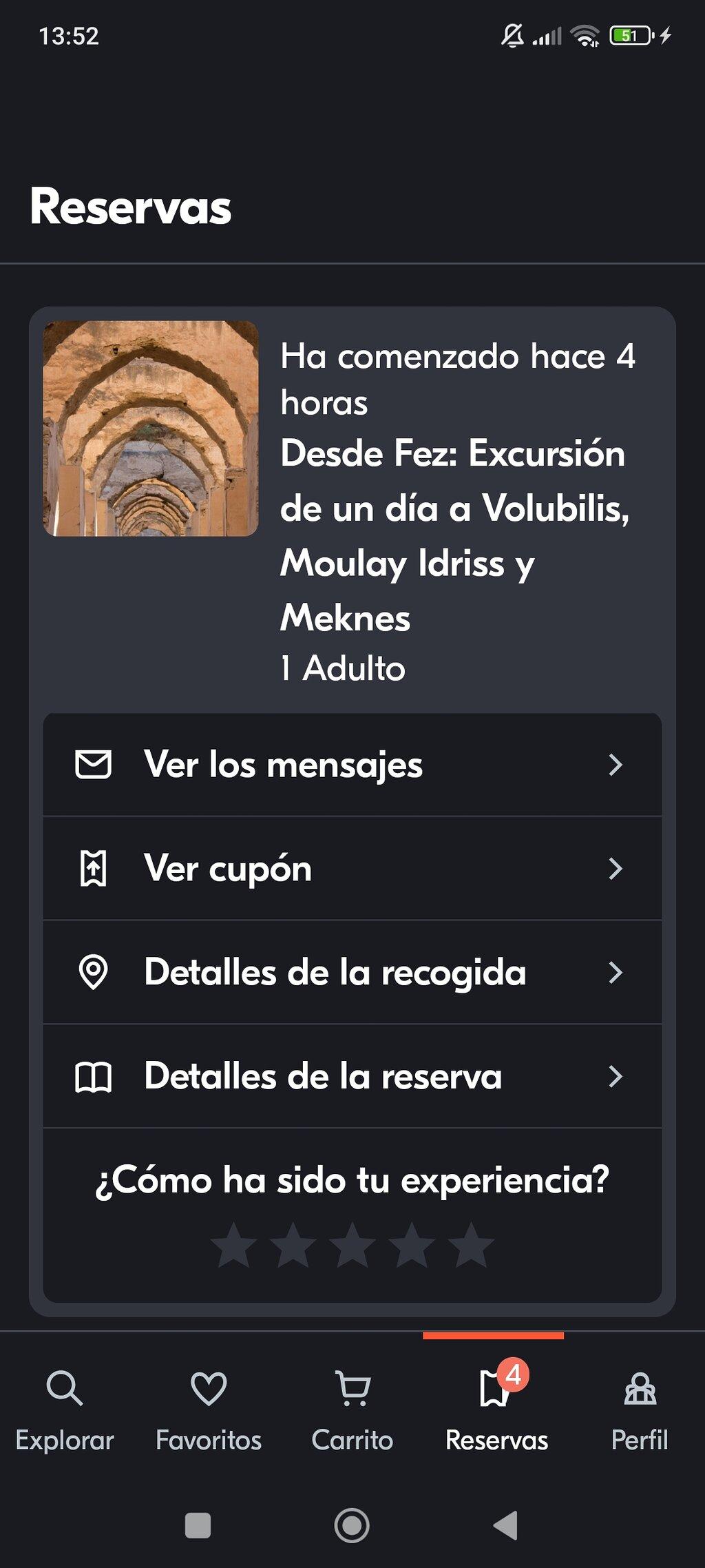Open Ver cupón
The height and width of the screenshot is (1568, 705).
tap(352, 868)
